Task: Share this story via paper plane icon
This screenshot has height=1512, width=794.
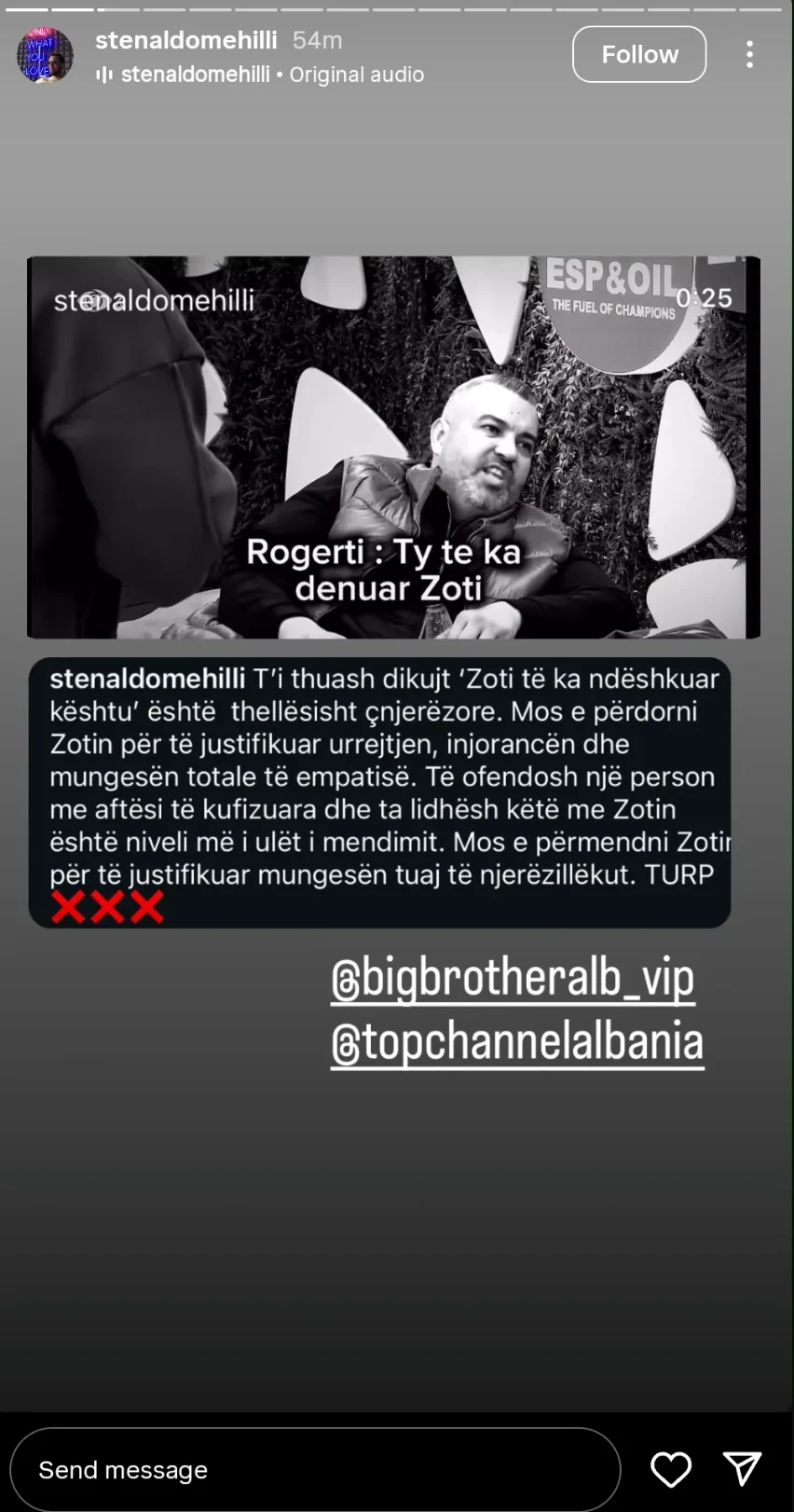Action: 743,1469
